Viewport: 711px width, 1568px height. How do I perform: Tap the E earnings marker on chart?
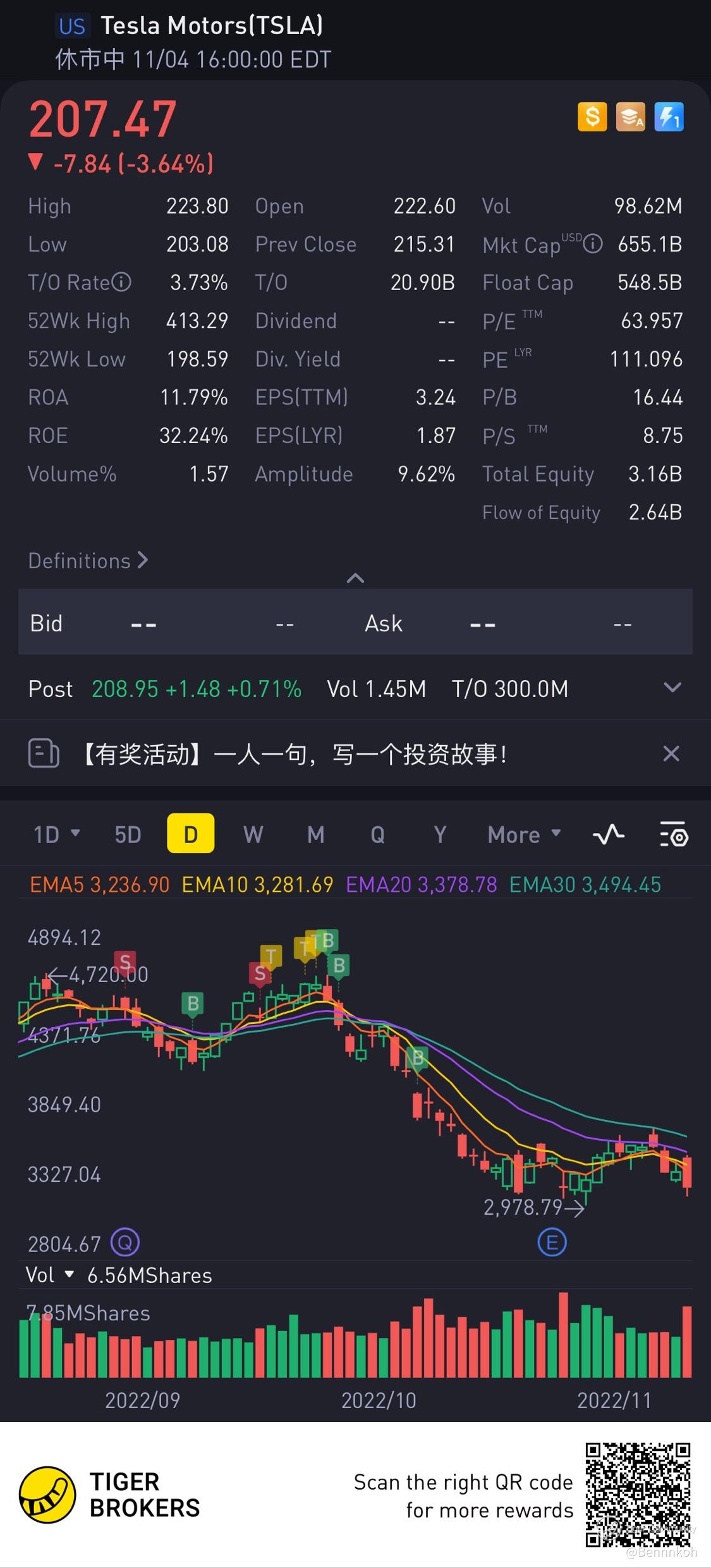click(x=552, y=1243)
